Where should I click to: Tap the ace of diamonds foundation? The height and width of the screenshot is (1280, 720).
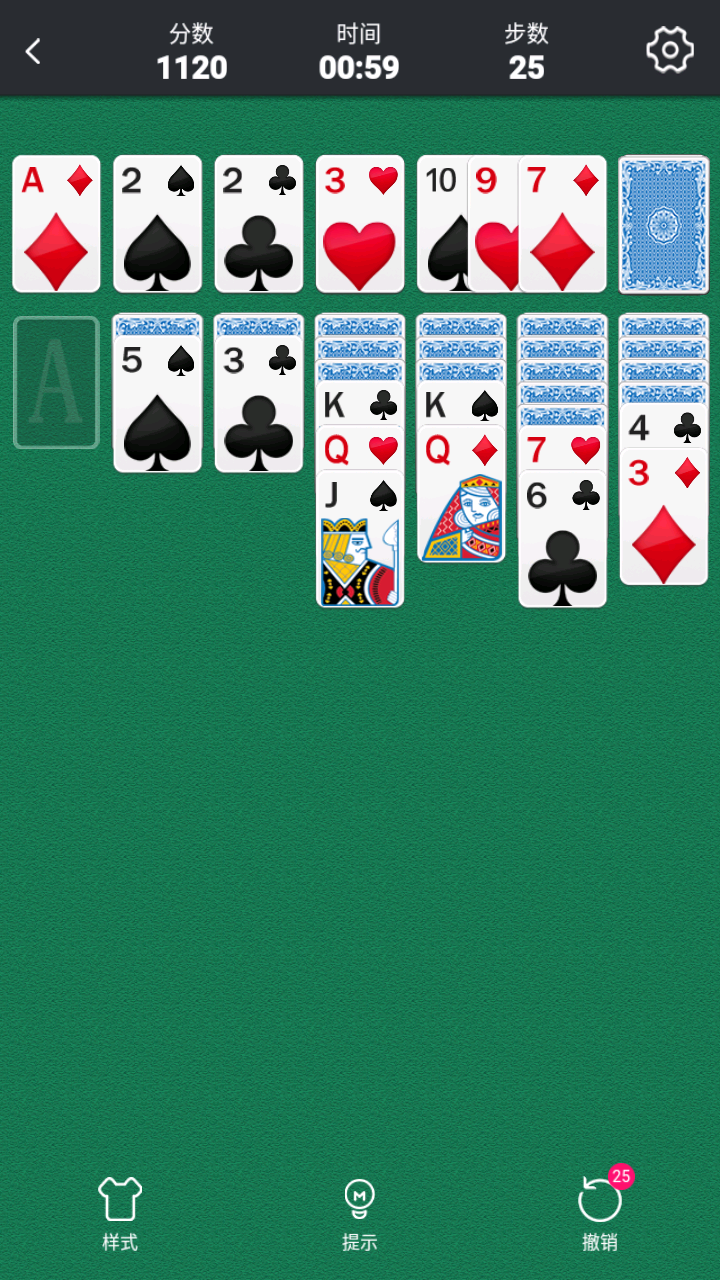[x=56, y=225]
